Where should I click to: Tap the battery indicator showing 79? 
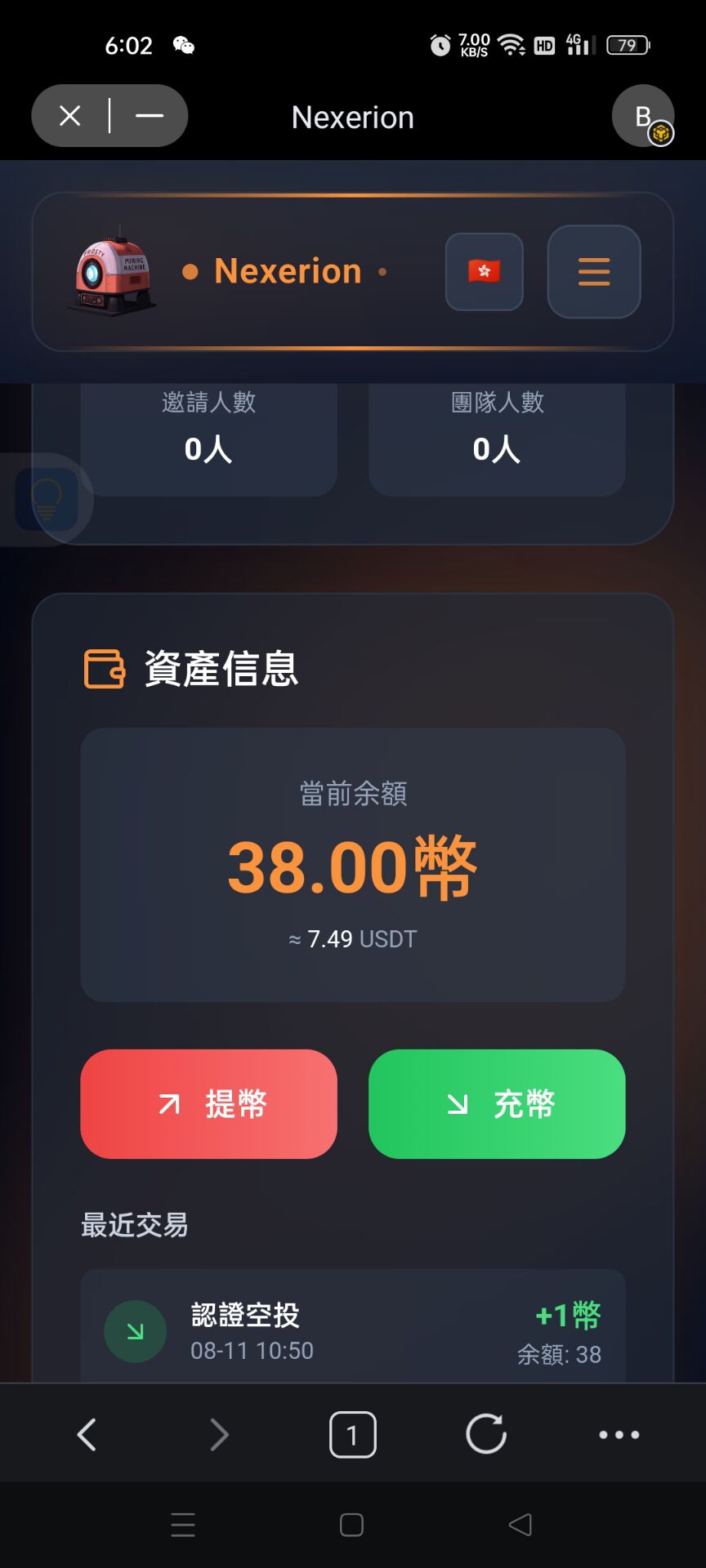628,45
